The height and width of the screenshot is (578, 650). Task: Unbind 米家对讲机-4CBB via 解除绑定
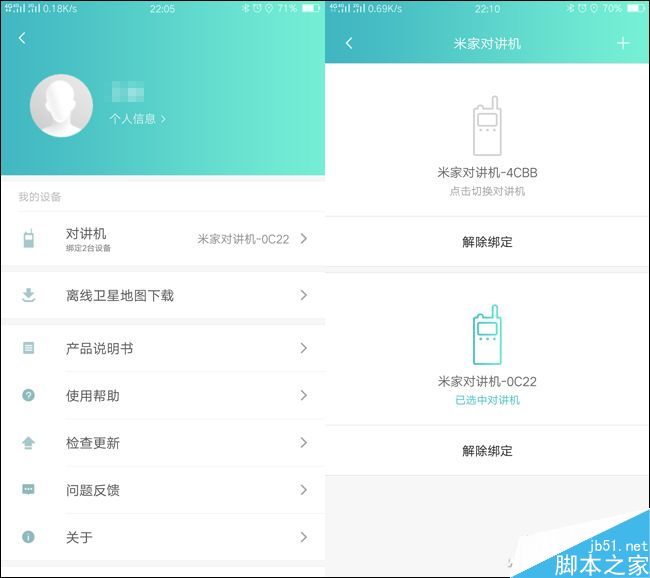(487, 241)
